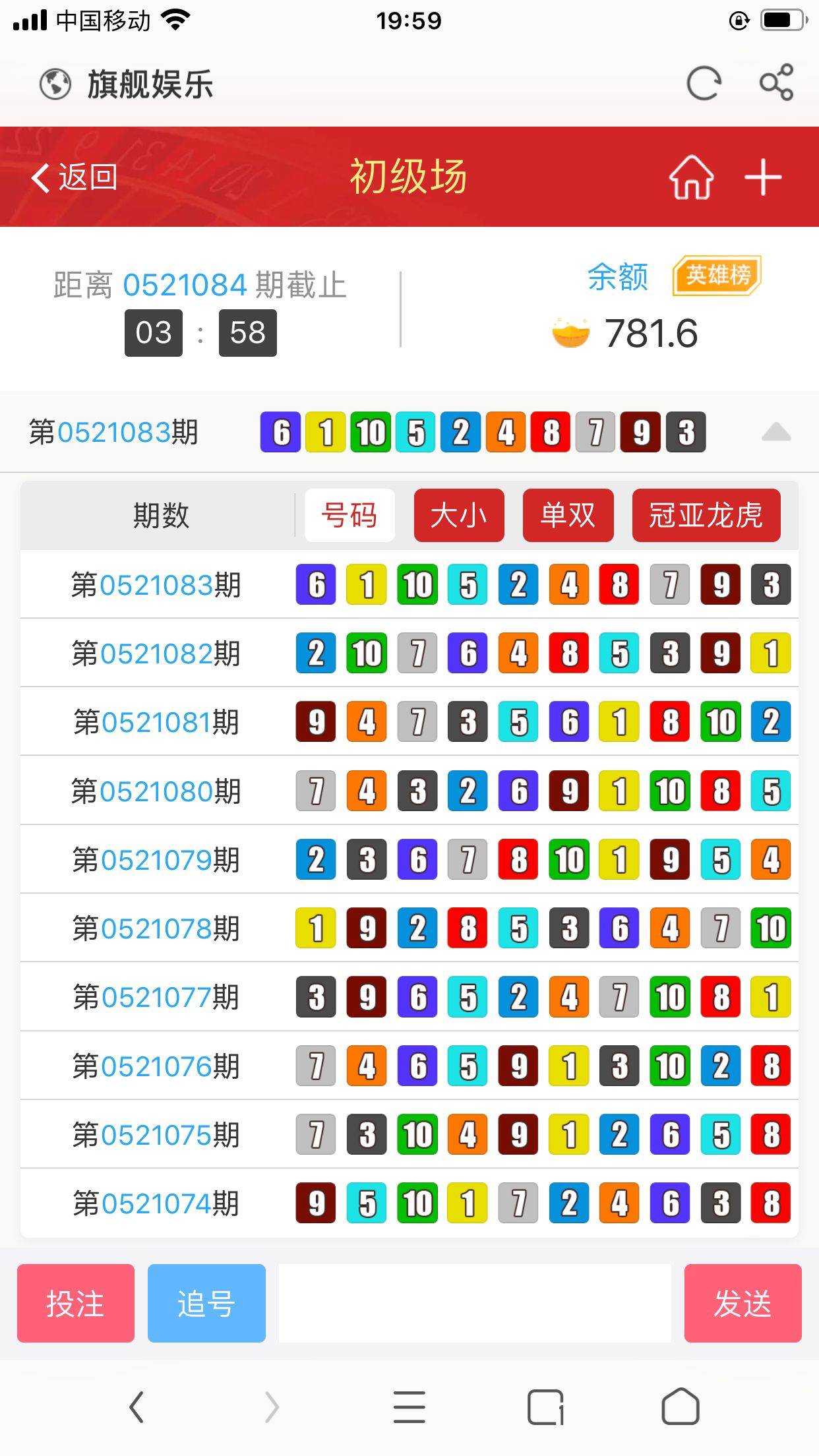Tap the plus icon in the red header
The height and width of the screenshot is (1456, 819).
(x=763, y=177)
